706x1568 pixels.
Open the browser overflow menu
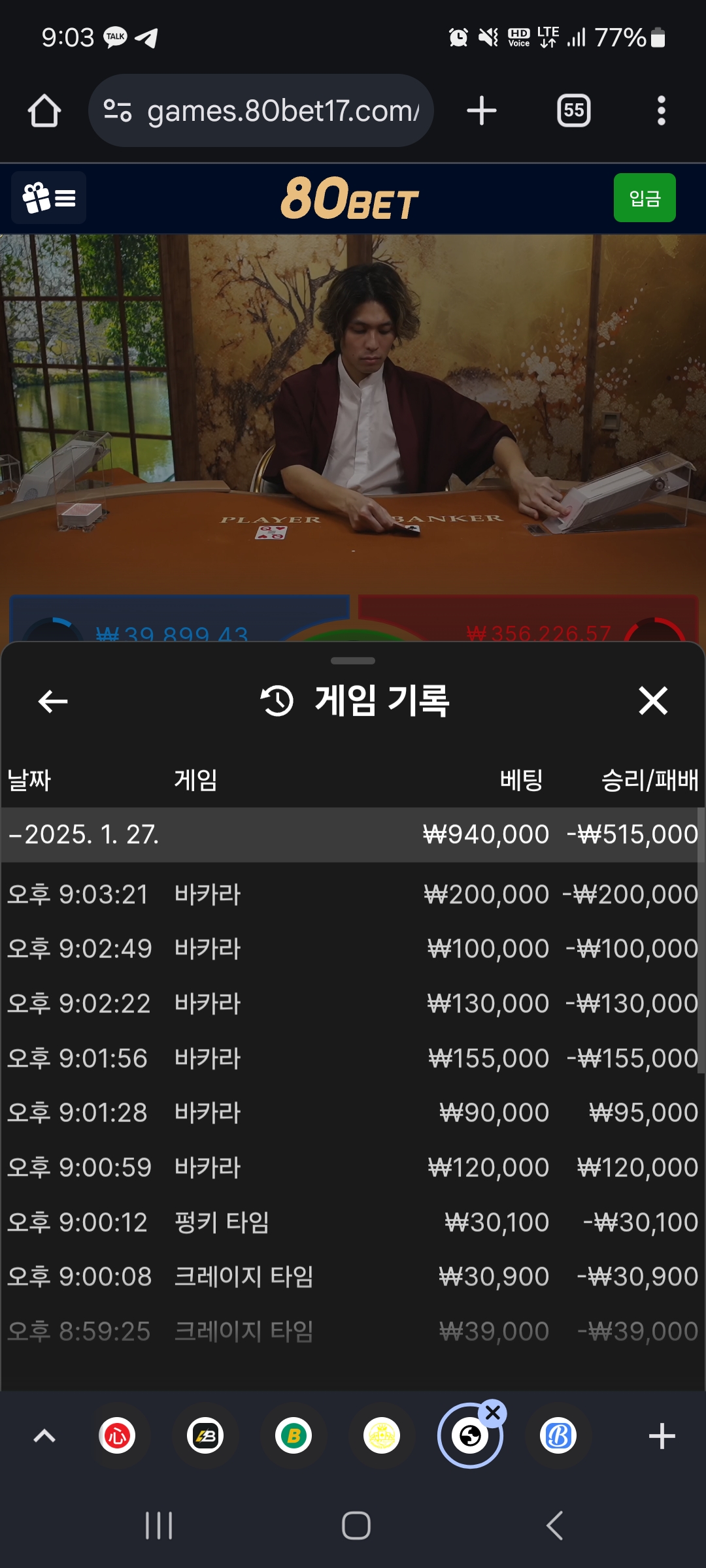(662, 110)
